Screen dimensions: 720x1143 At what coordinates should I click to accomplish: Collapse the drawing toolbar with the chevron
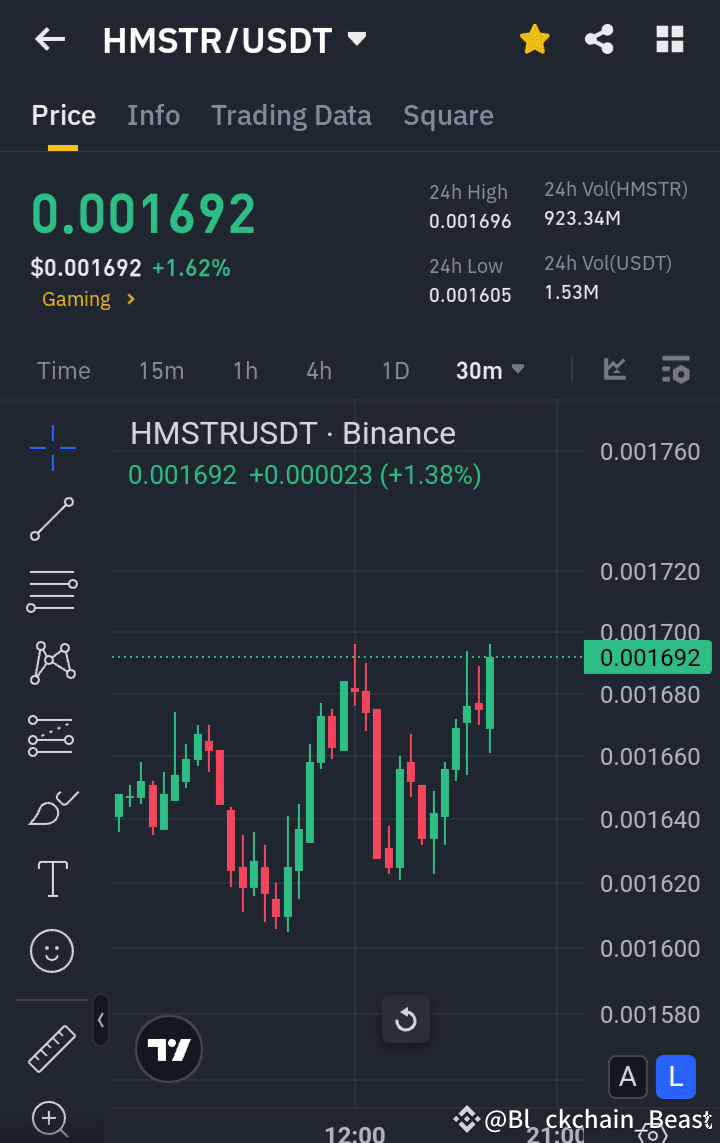click(x=100, y=1021)
